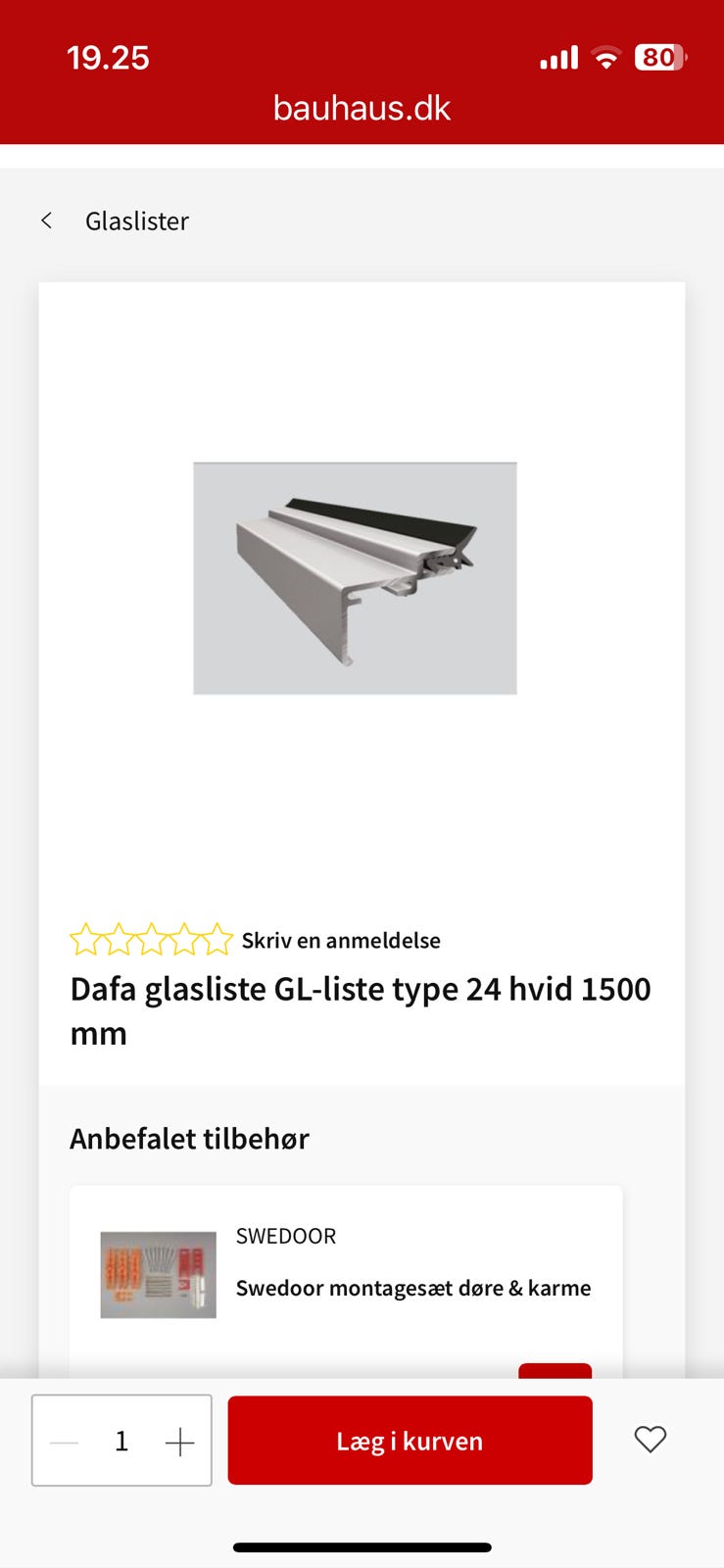The width and height of the screenshot is (724, 1568).
Task: Tap the bauhaus.dk title bar
Action: (x=362, y=107)
